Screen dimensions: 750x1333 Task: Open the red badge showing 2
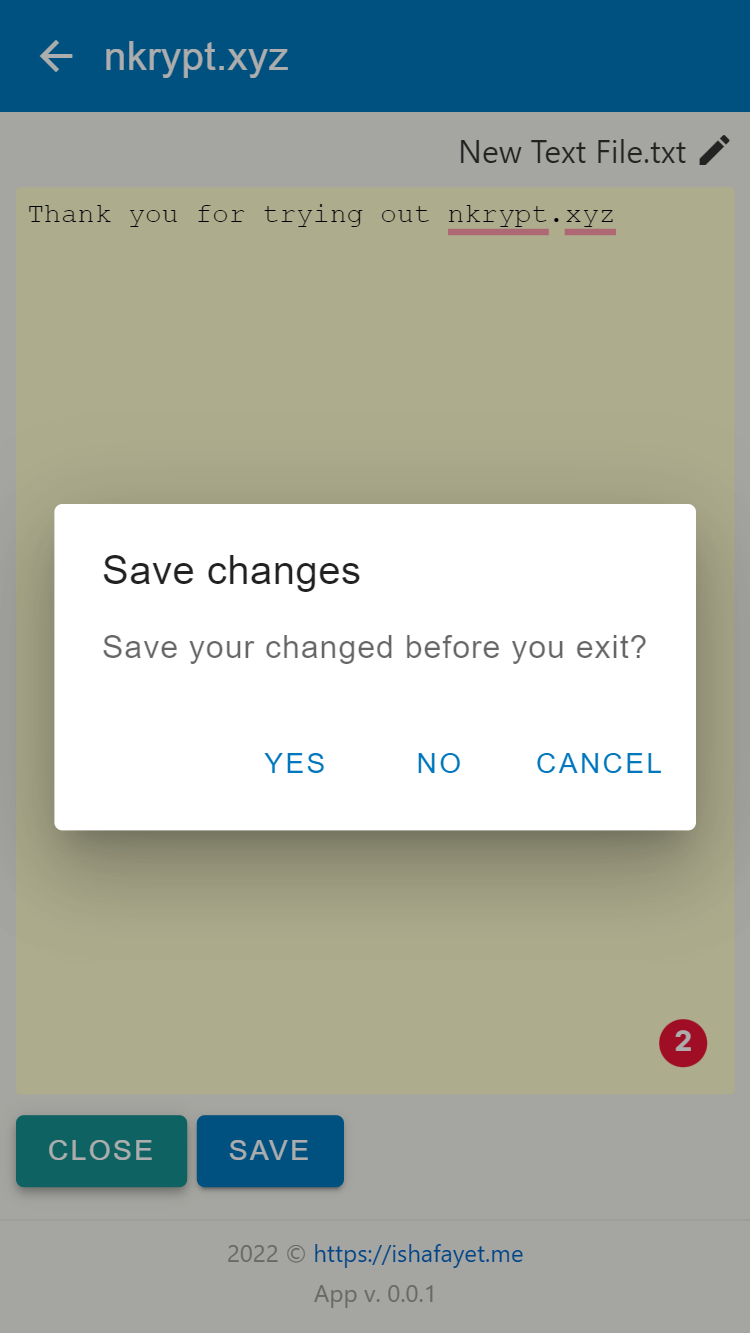tap(683, 1043)
